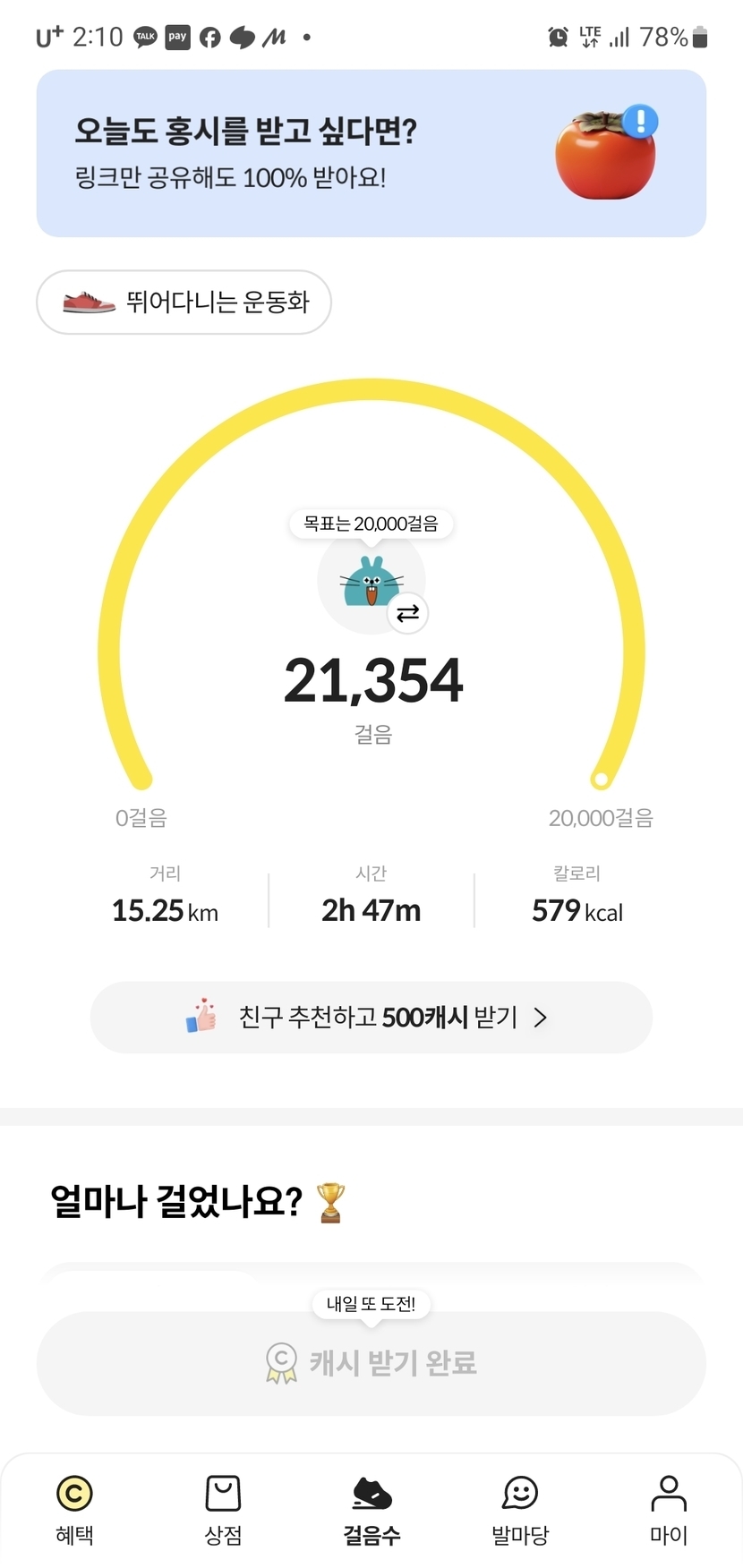The image size is (743, 1568).
Task: Switch character with the swap arrows icon
Action: 408,613
